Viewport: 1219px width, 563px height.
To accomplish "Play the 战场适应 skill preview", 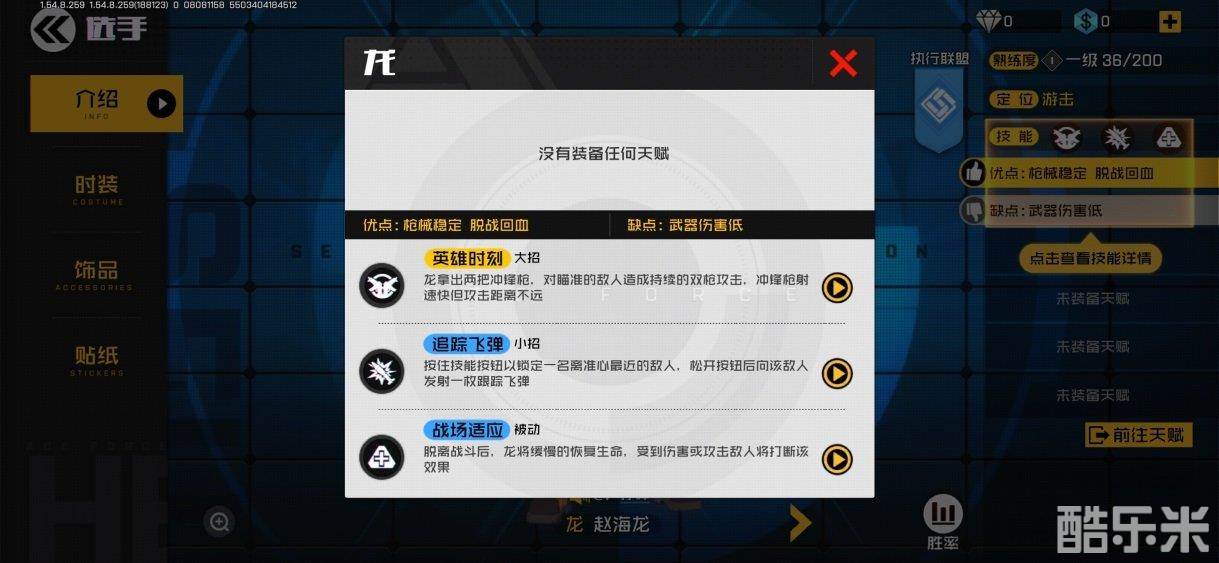I will click(x=836, y=459).
